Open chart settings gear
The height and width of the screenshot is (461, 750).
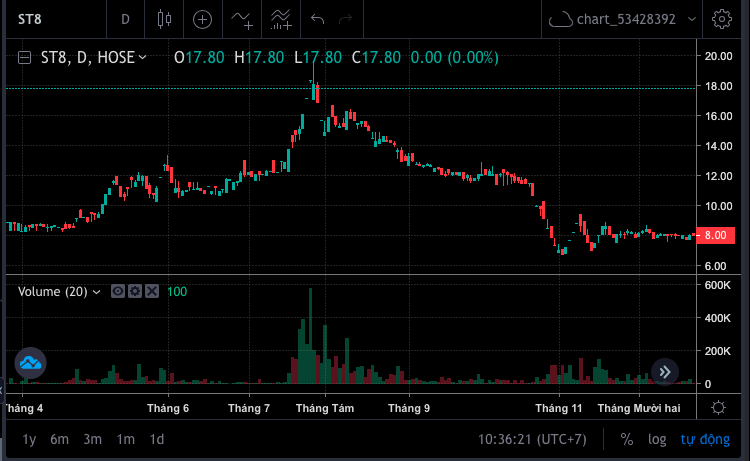[722, 18]
